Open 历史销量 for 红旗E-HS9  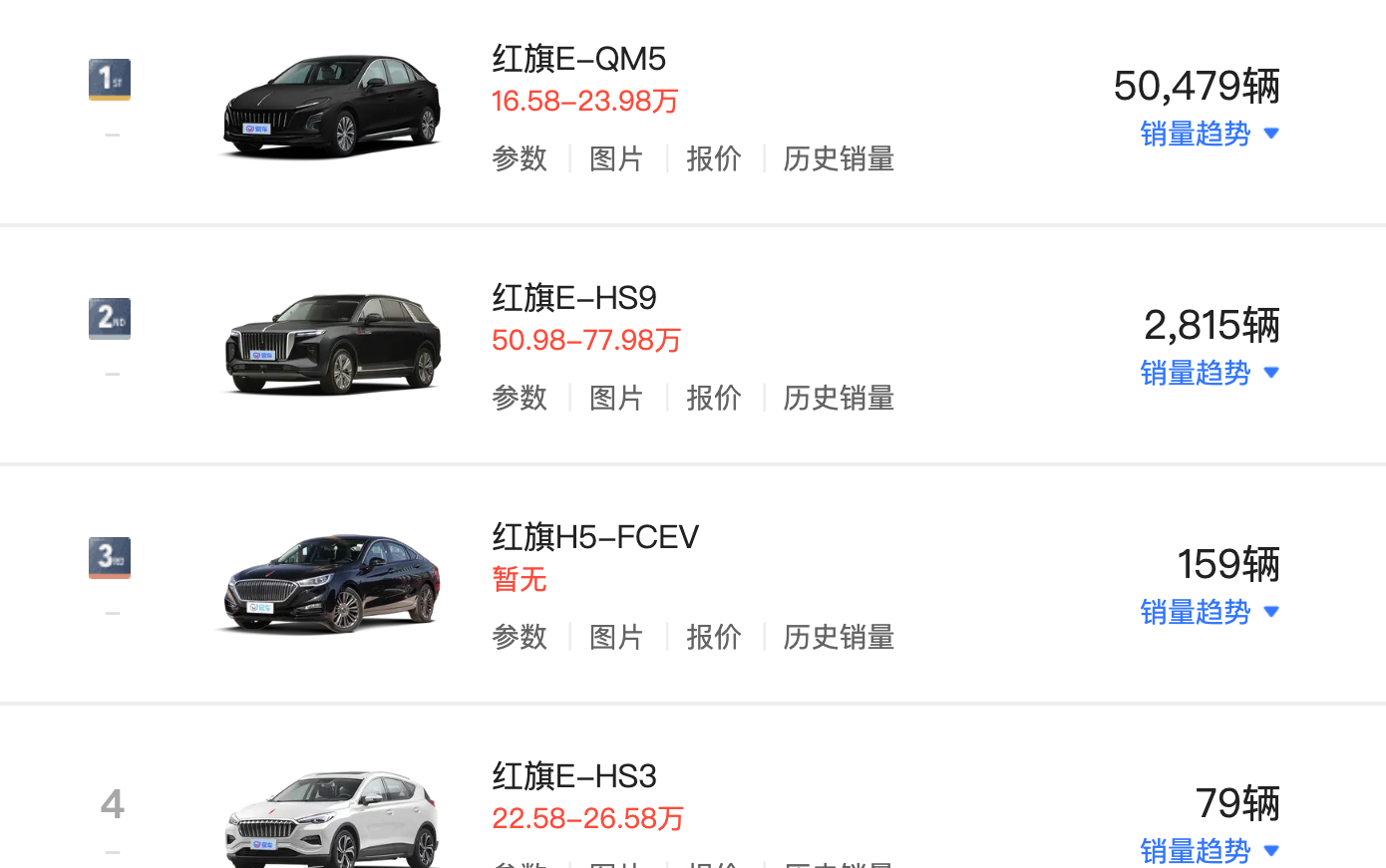(x=839, y=398)
